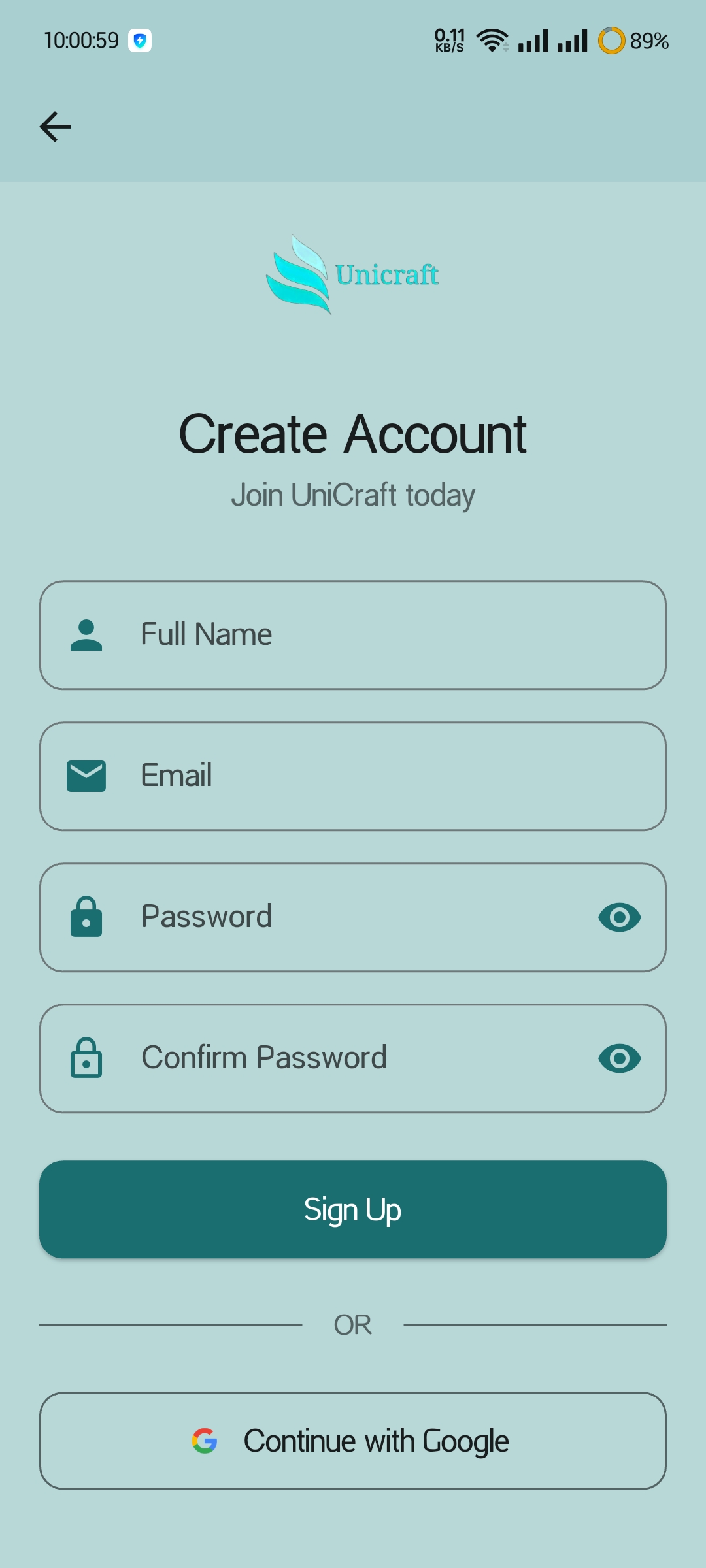
Task: Show the Password field text via eye icon
Action: pyautogui.click(x=619, y=917)
